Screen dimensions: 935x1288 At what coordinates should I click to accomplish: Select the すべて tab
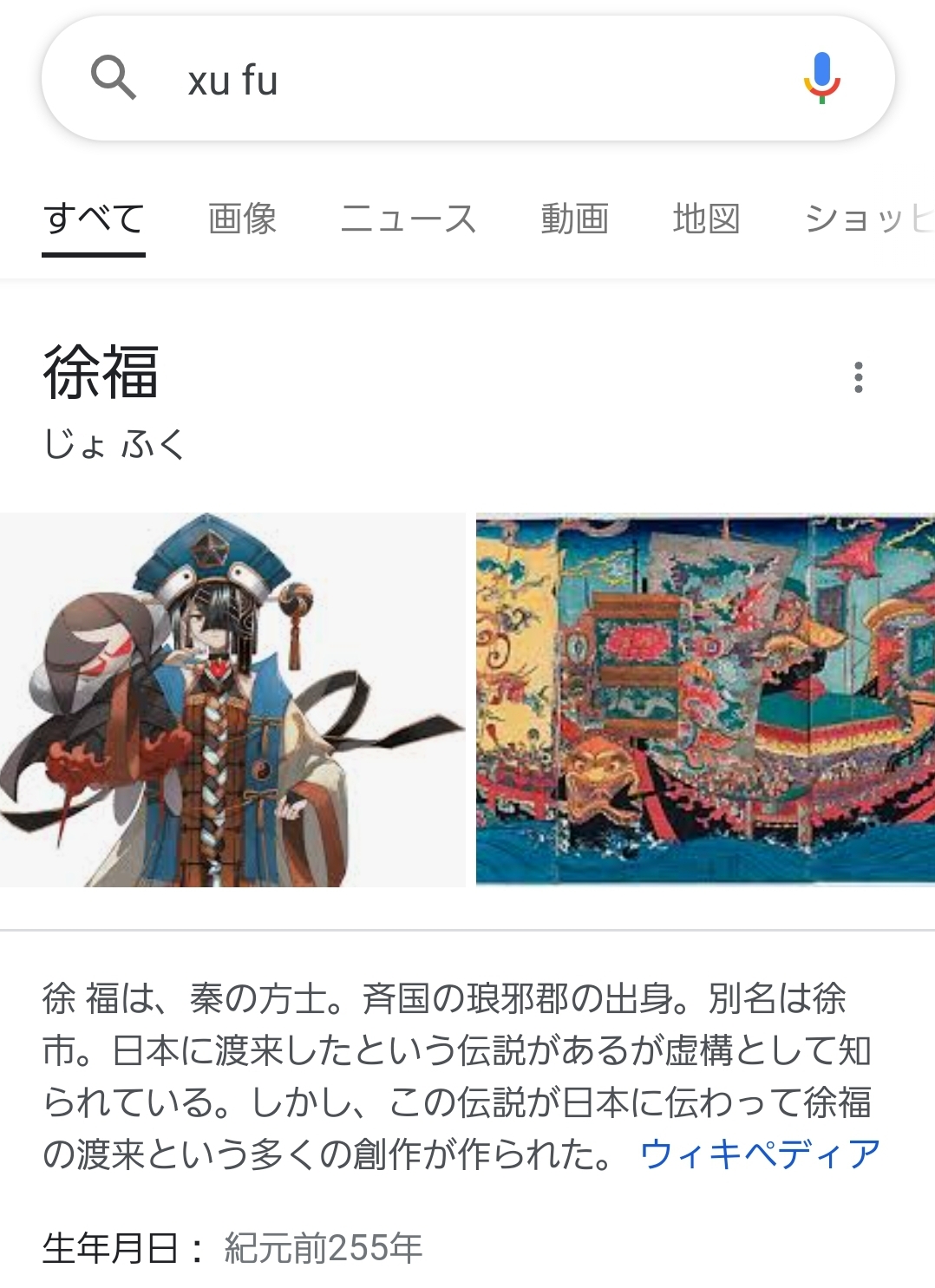click(x=94, y=219)
